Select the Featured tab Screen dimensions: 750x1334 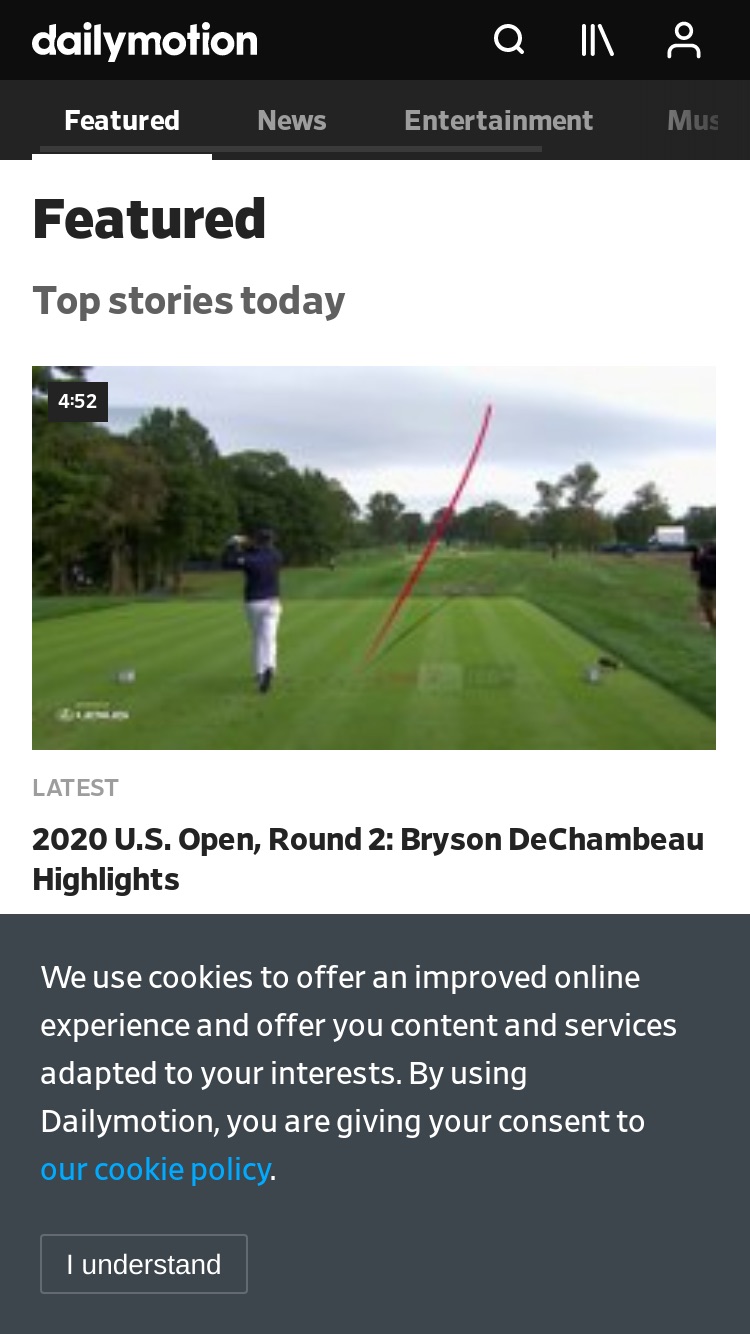tap(122, 120)
